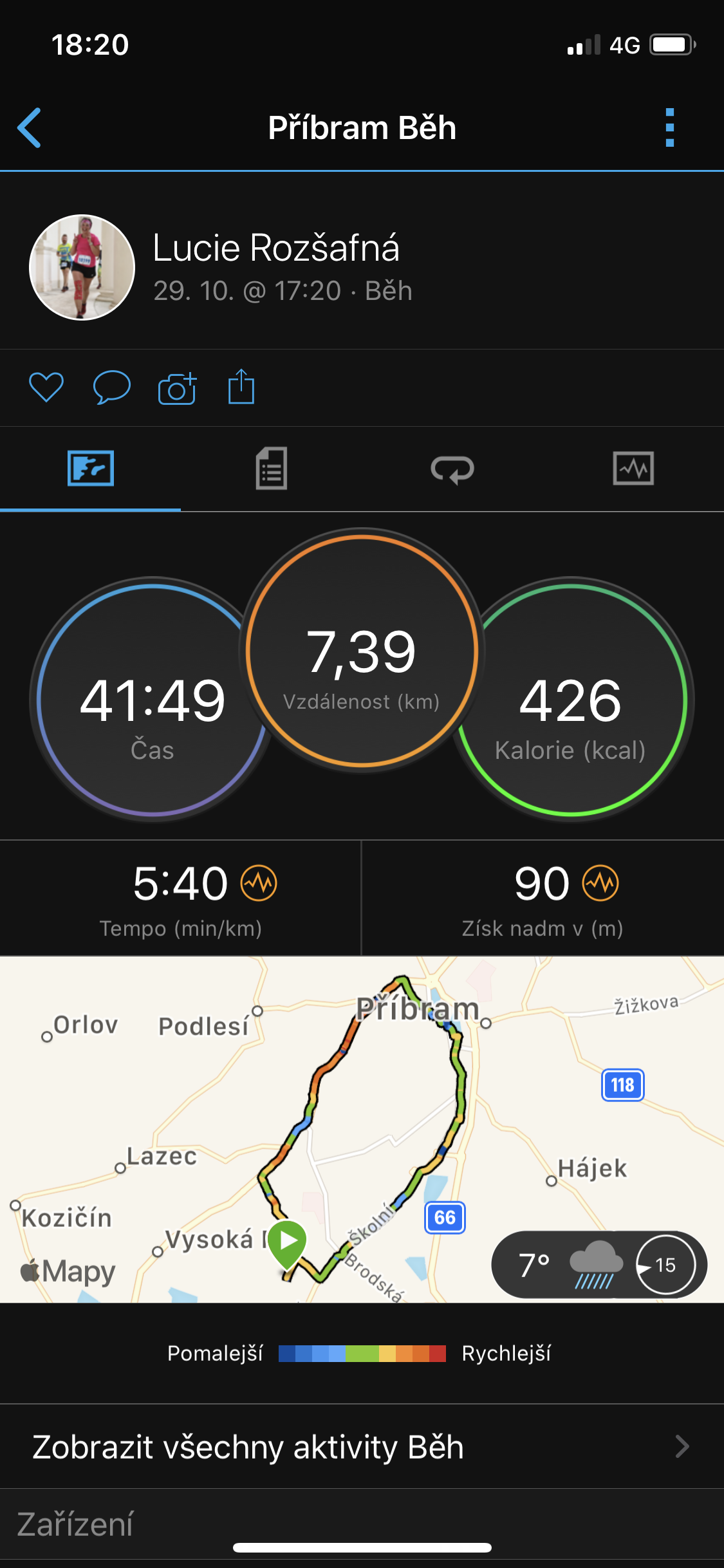Go back using the top-left arrow
Viewport: 724px width, 1568px height.
coord(30,127)
